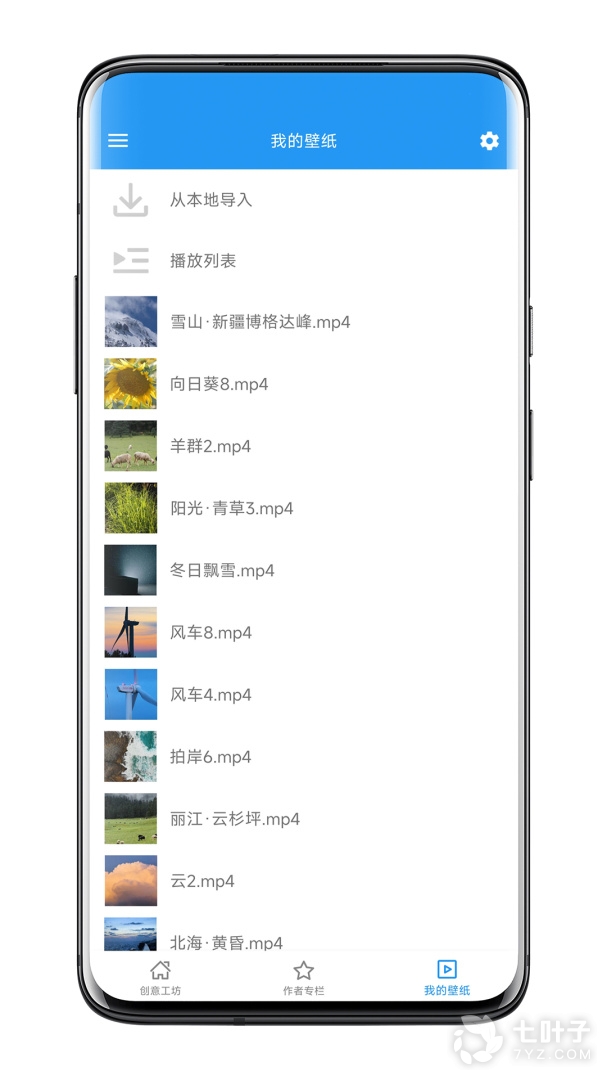This screenshot has width=607, height=1080.
Task: Select 从本地导入 to import local file
Action: tap(210, 200)
